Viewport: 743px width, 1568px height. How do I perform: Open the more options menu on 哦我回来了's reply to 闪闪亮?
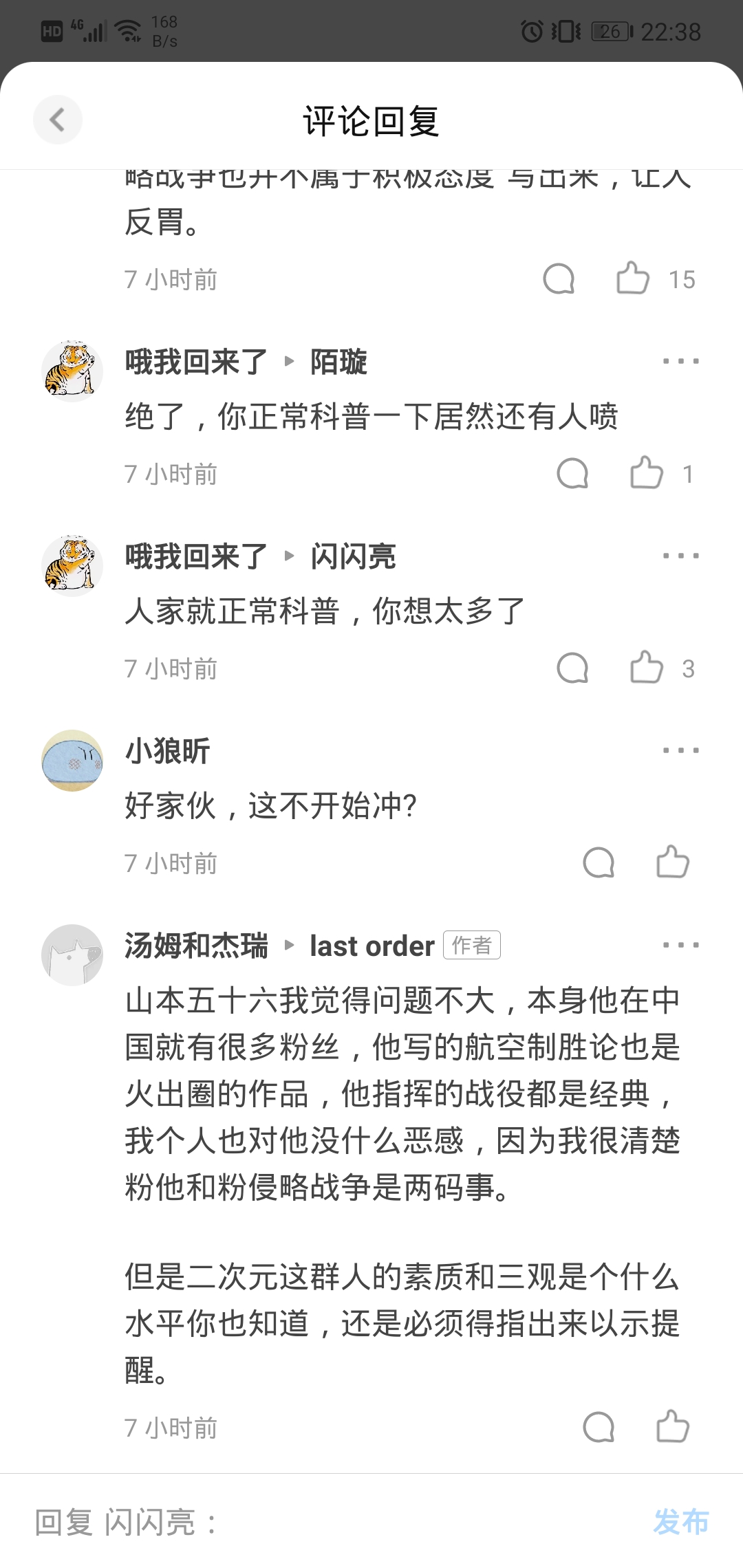pos(680,556)
